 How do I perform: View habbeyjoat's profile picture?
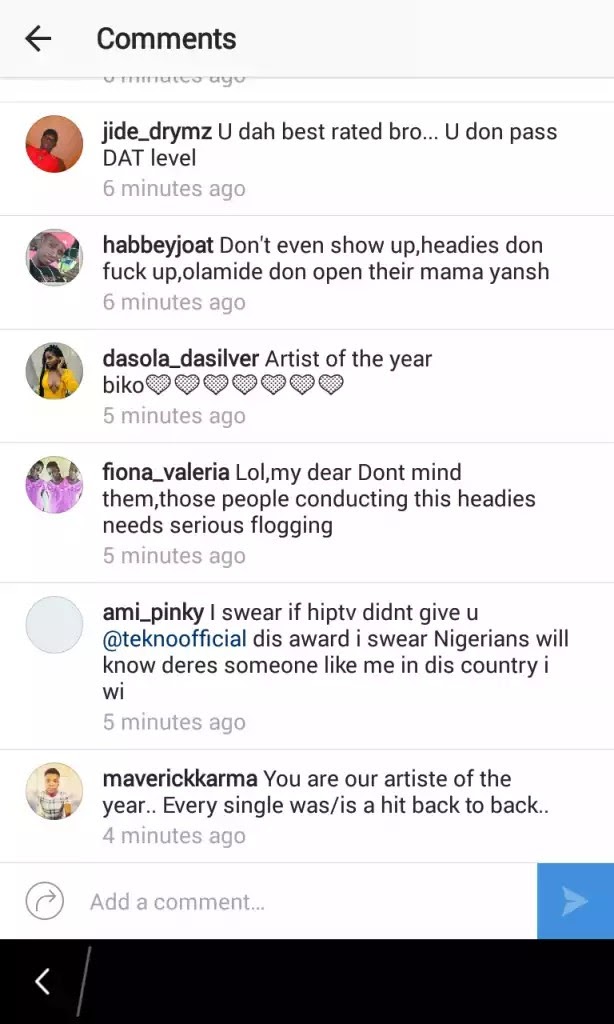(54, 258)
